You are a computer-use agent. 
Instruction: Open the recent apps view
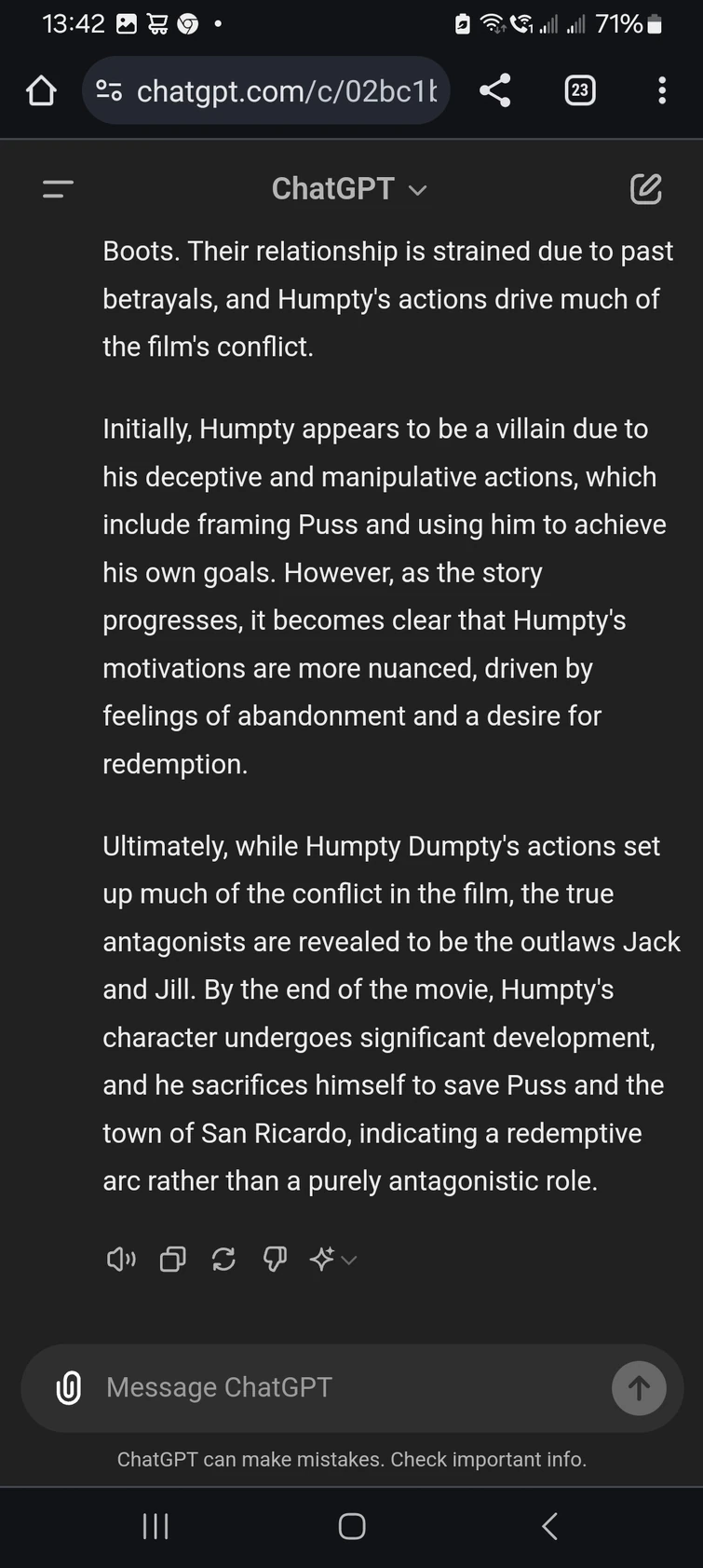pyautogui.click(x=155, y=1526)
